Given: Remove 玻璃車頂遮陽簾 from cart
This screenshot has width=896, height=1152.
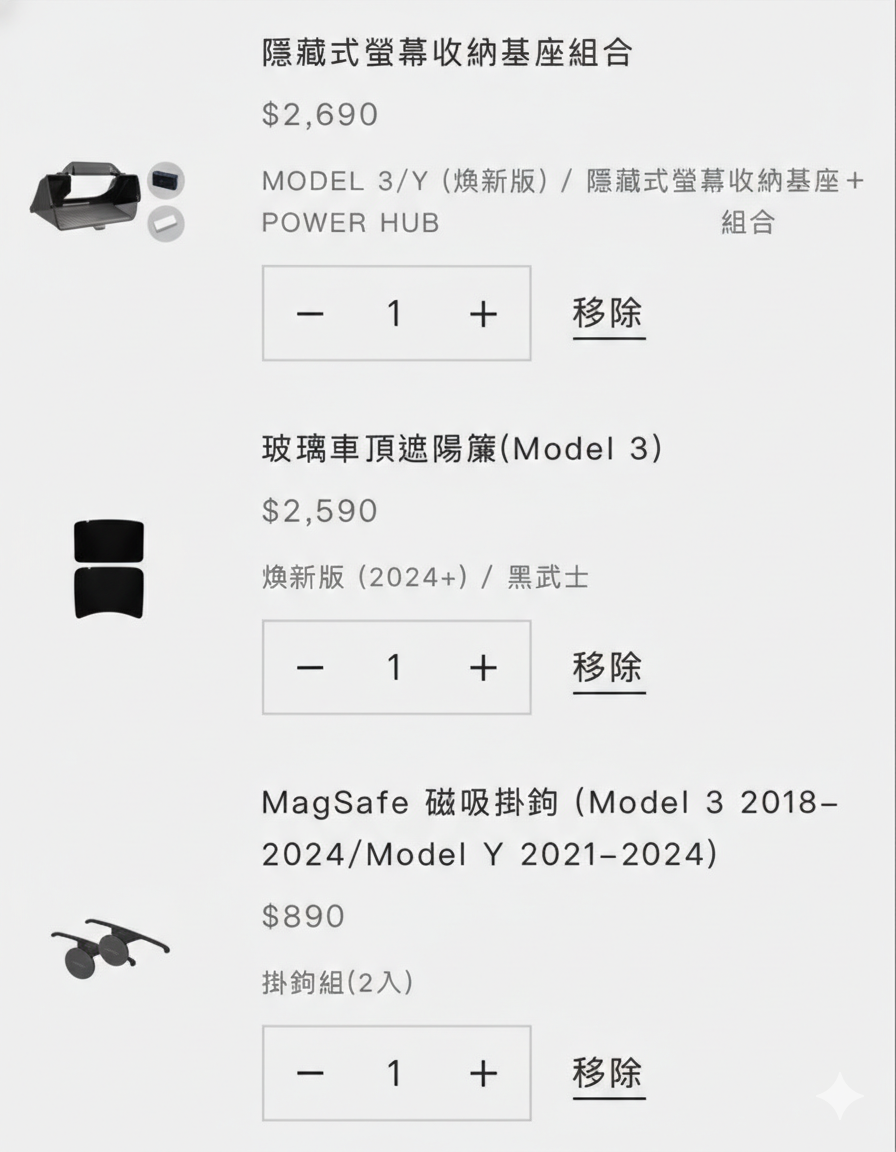Looking at the screenshot, I should [607, 667].
